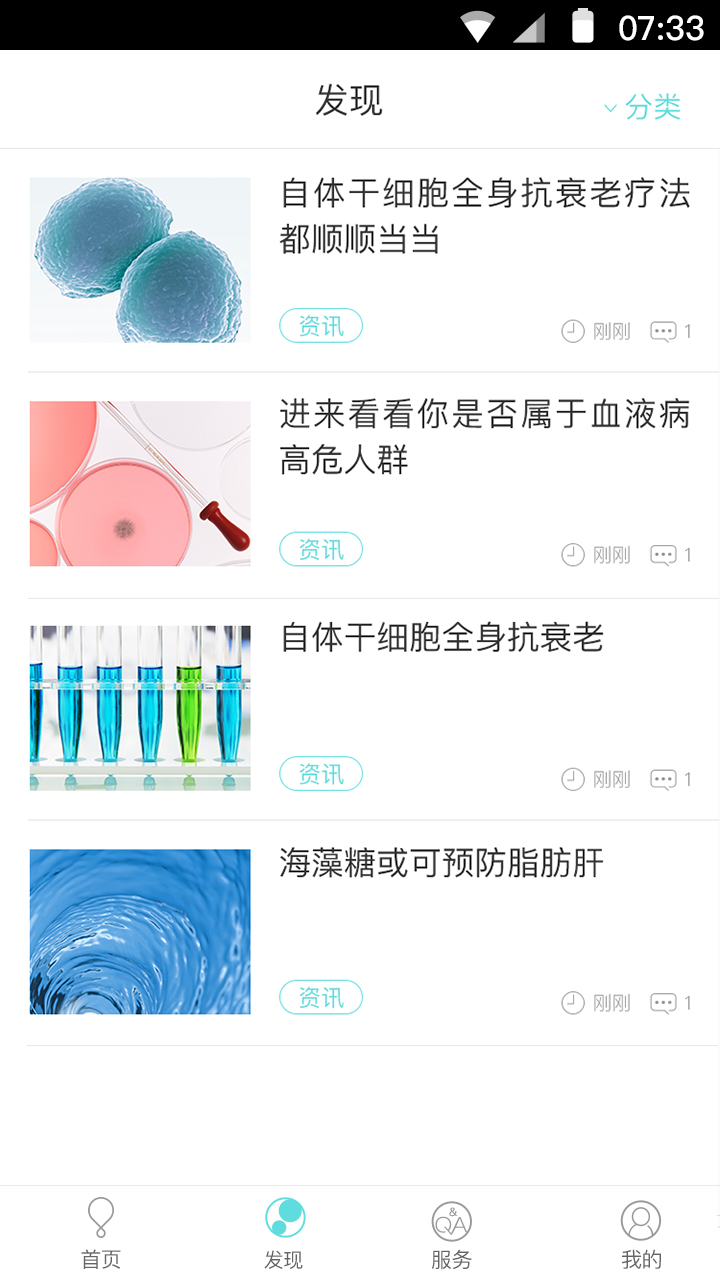Open article 进来看看你是否属于血液病高危人群
Screen dimensions: 720x1280
coord(484,437)
